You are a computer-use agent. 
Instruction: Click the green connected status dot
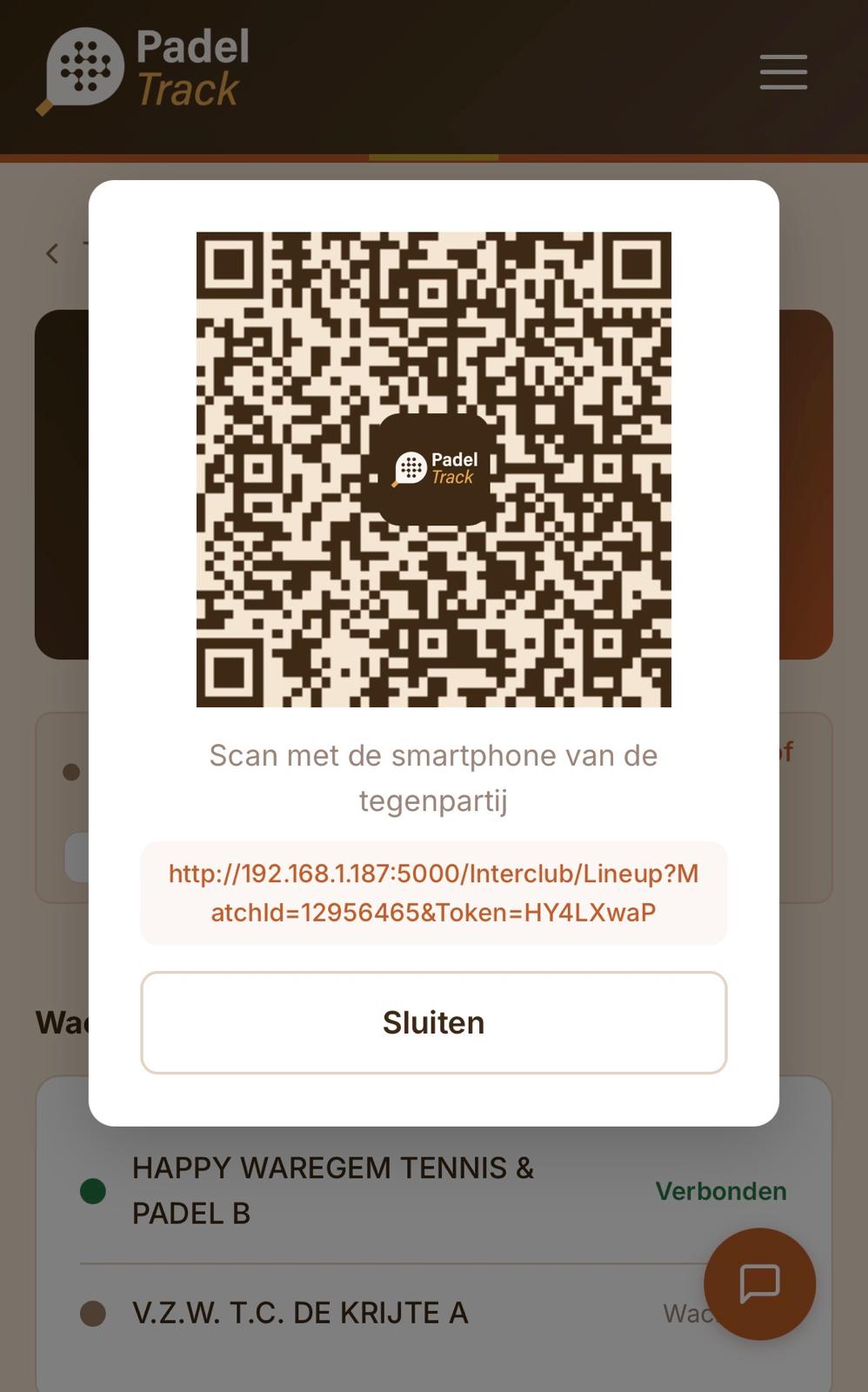(93, 1190)
